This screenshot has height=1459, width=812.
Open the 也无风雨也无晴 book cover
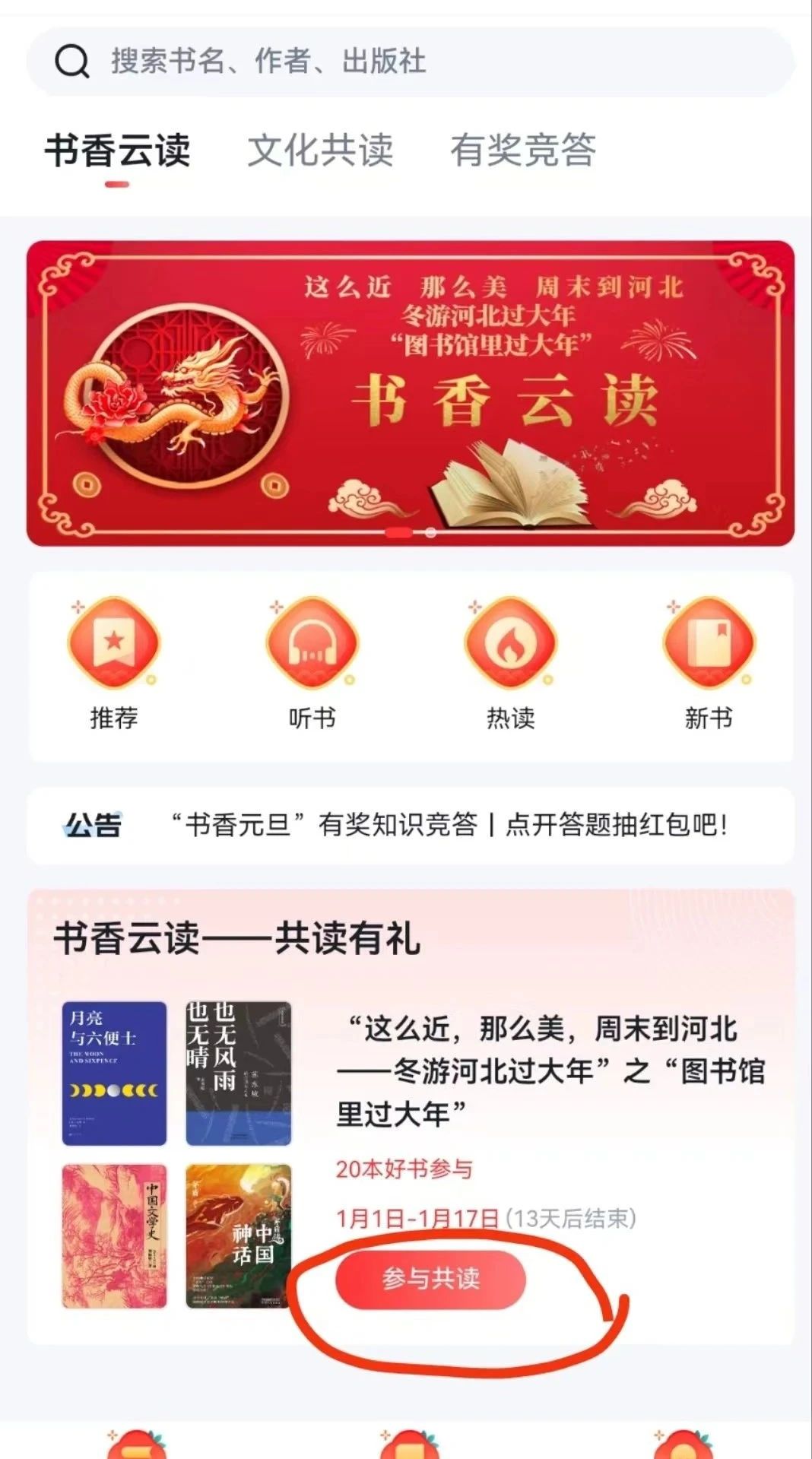[x=239, y=1073]
